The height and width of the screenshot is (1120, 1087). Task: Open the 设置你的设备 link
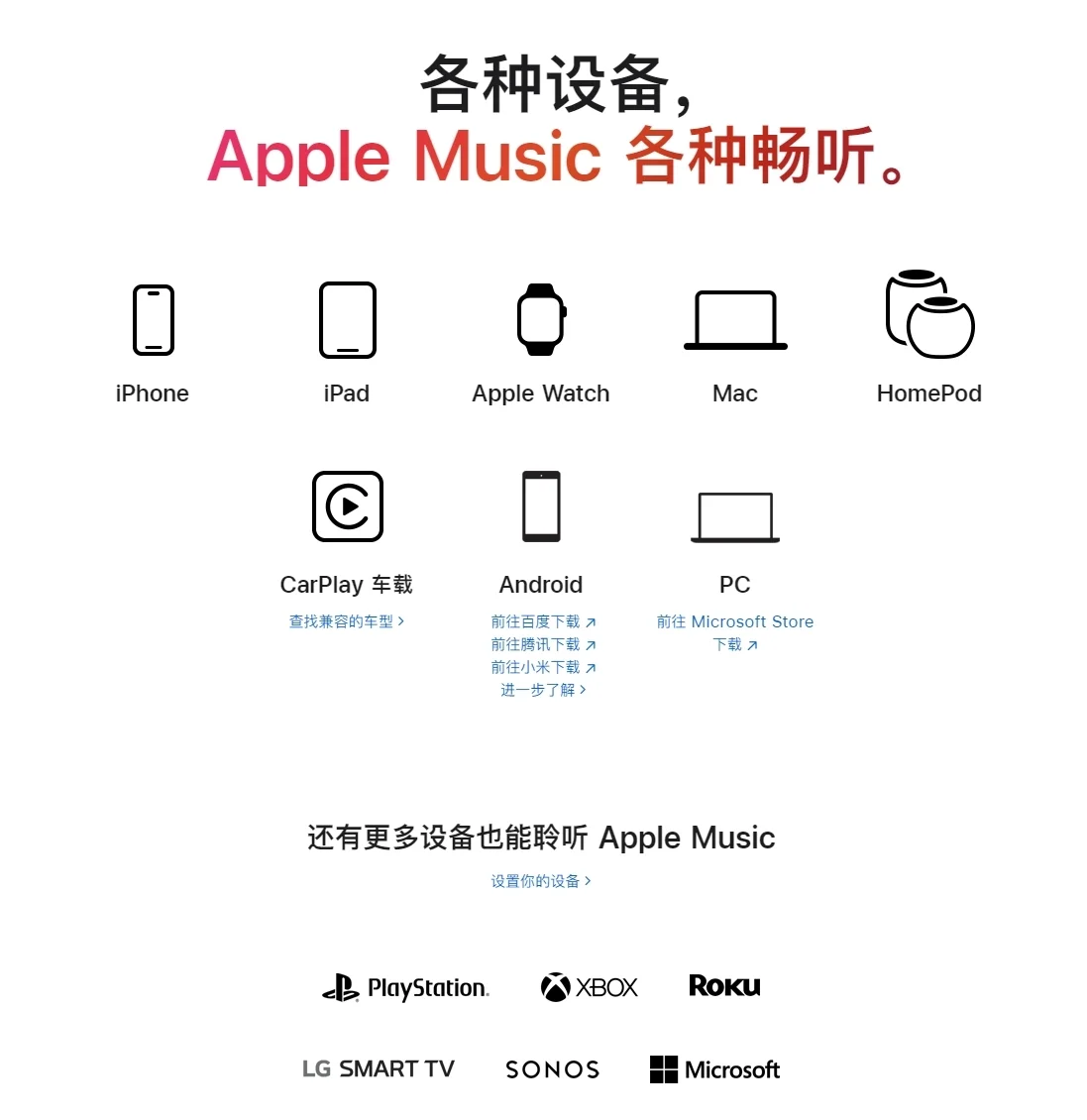pos(540,881)
